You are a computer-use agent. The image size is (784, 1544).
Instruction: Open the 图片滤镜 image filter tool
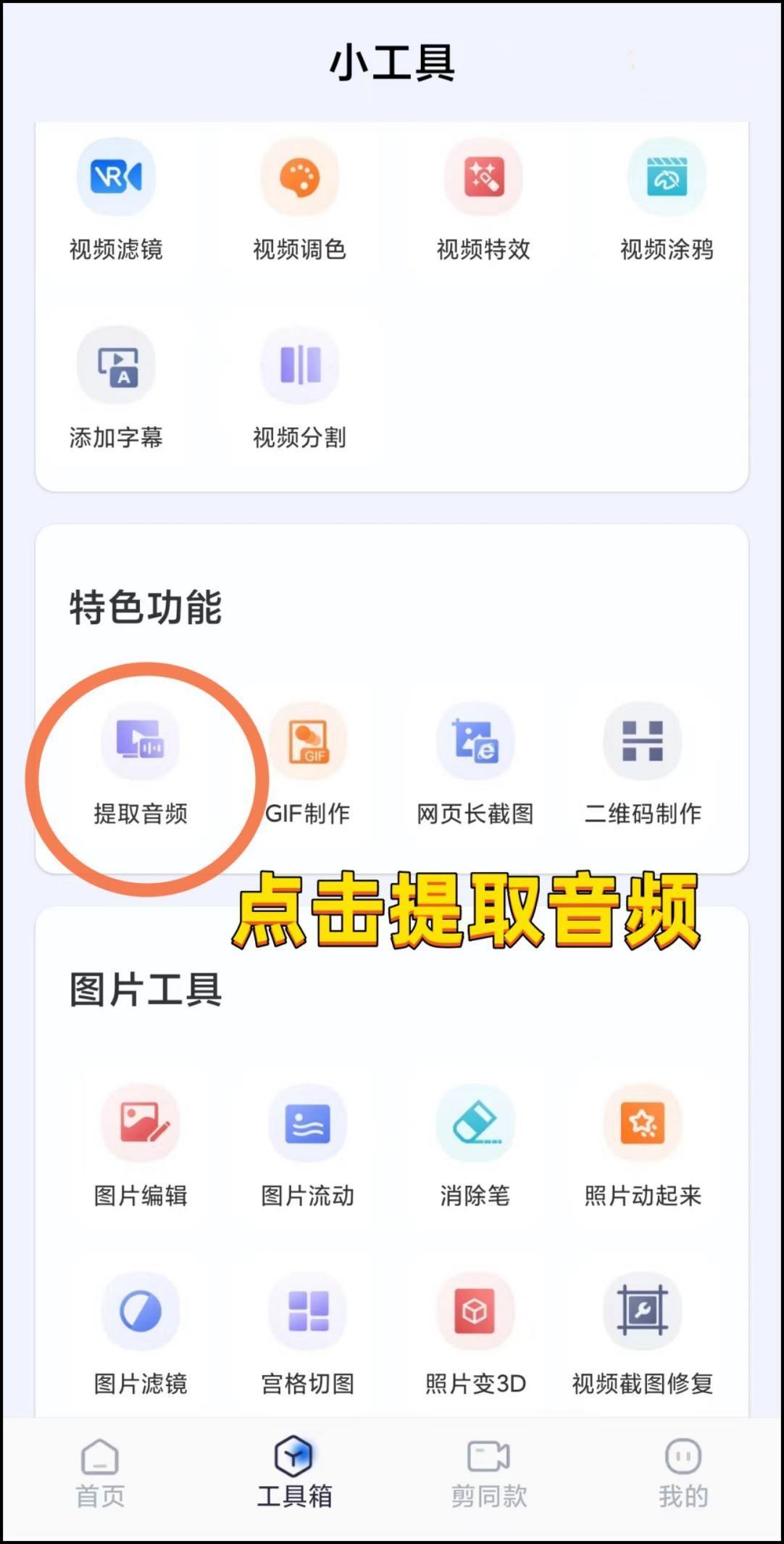pos(141,1311)
